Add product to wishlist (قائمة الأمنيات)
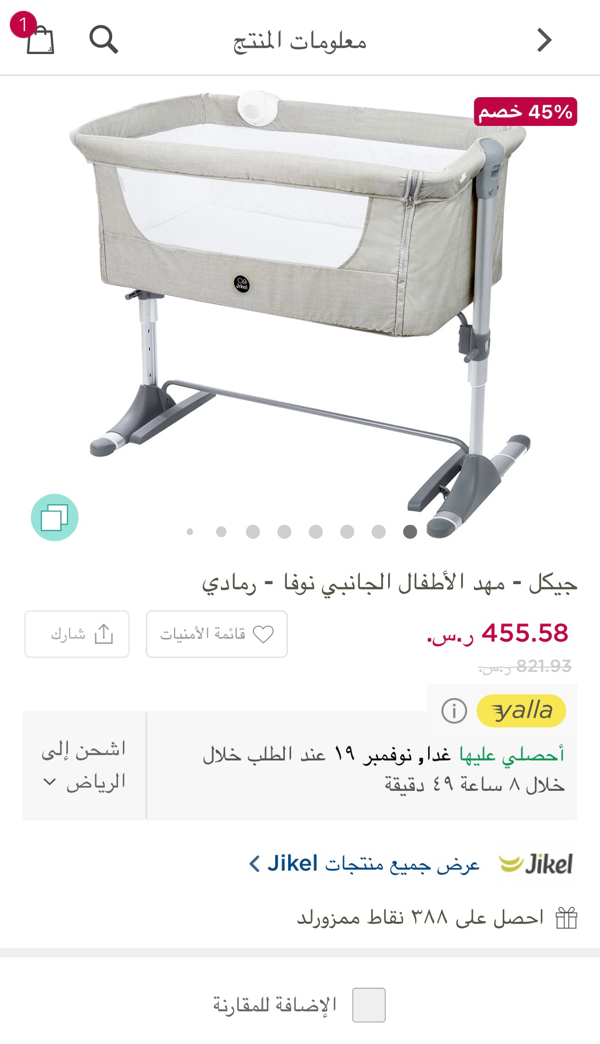Image resolution: width=600 pixels, height=1044 pixels. pos(216,634)
